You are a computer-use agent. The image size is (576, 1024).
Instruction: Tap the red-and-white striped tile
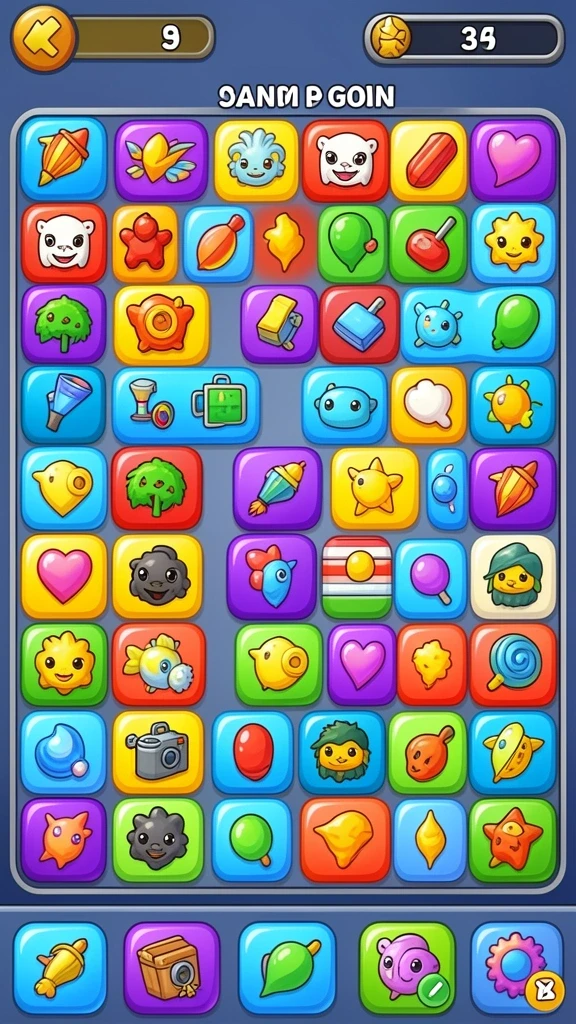(357, 577)
